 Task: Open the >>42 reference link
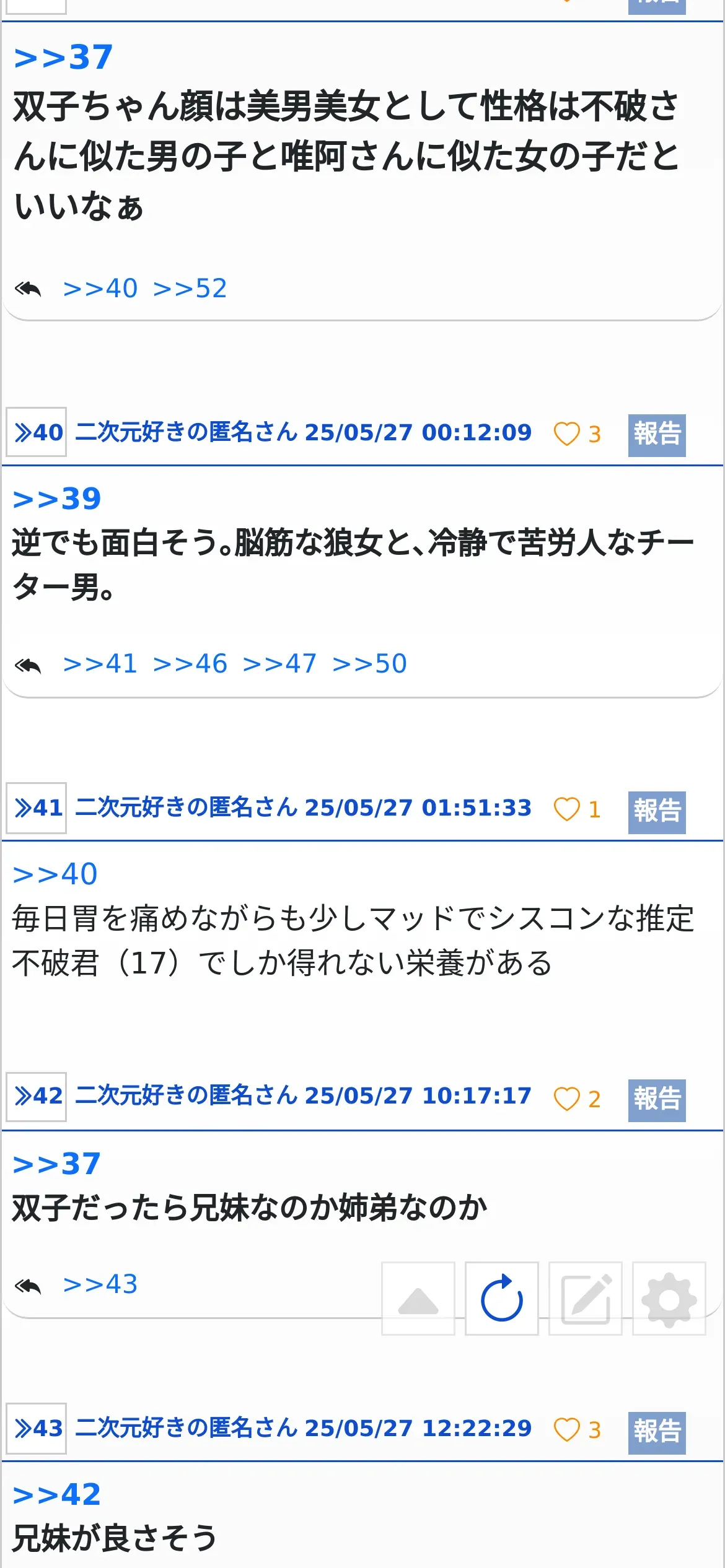tap(57, 1495)
